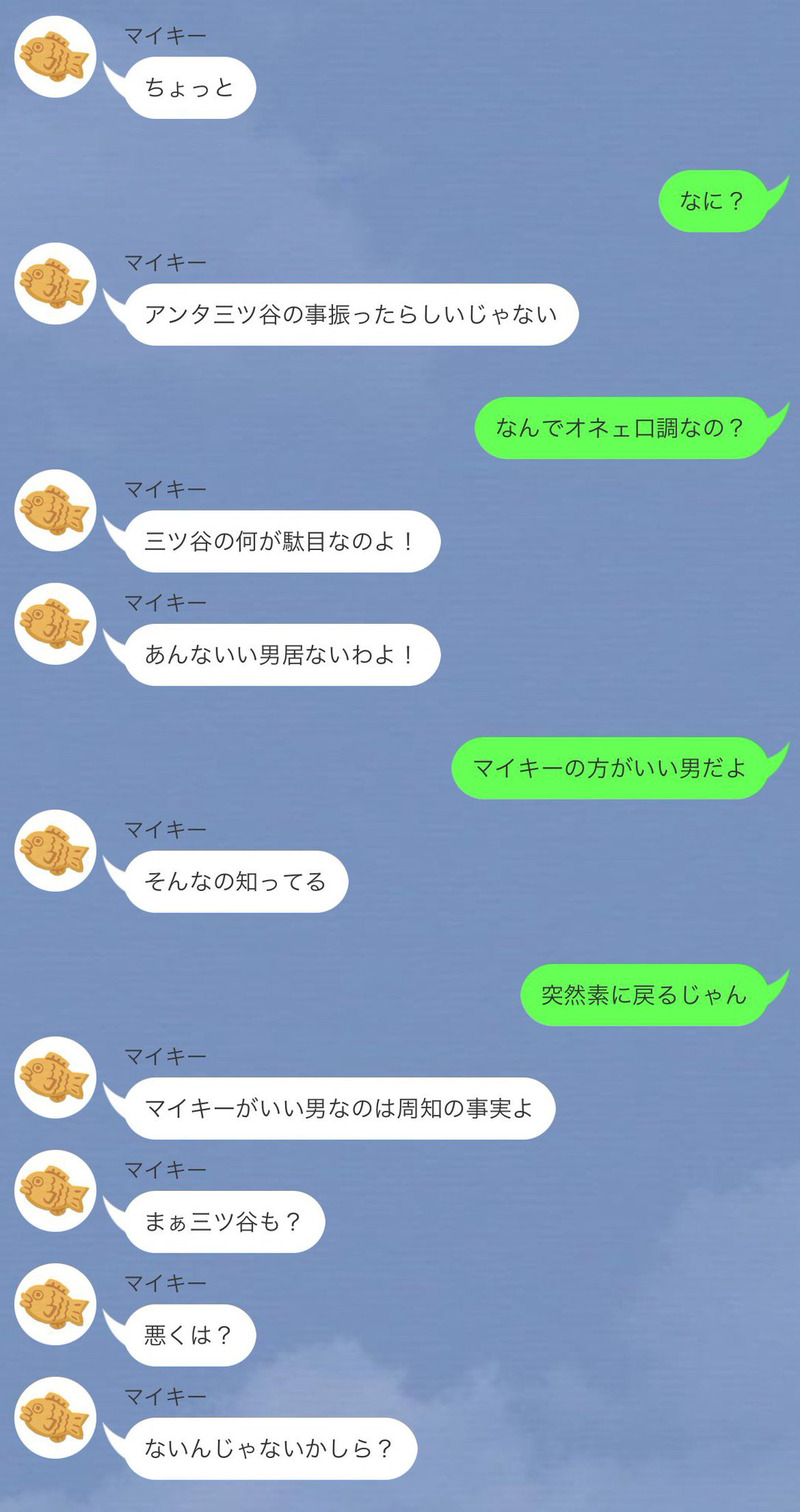
Task: Tap the avatar beside まぁ三ツ谷も？
Action: [x=55, y=1191]
